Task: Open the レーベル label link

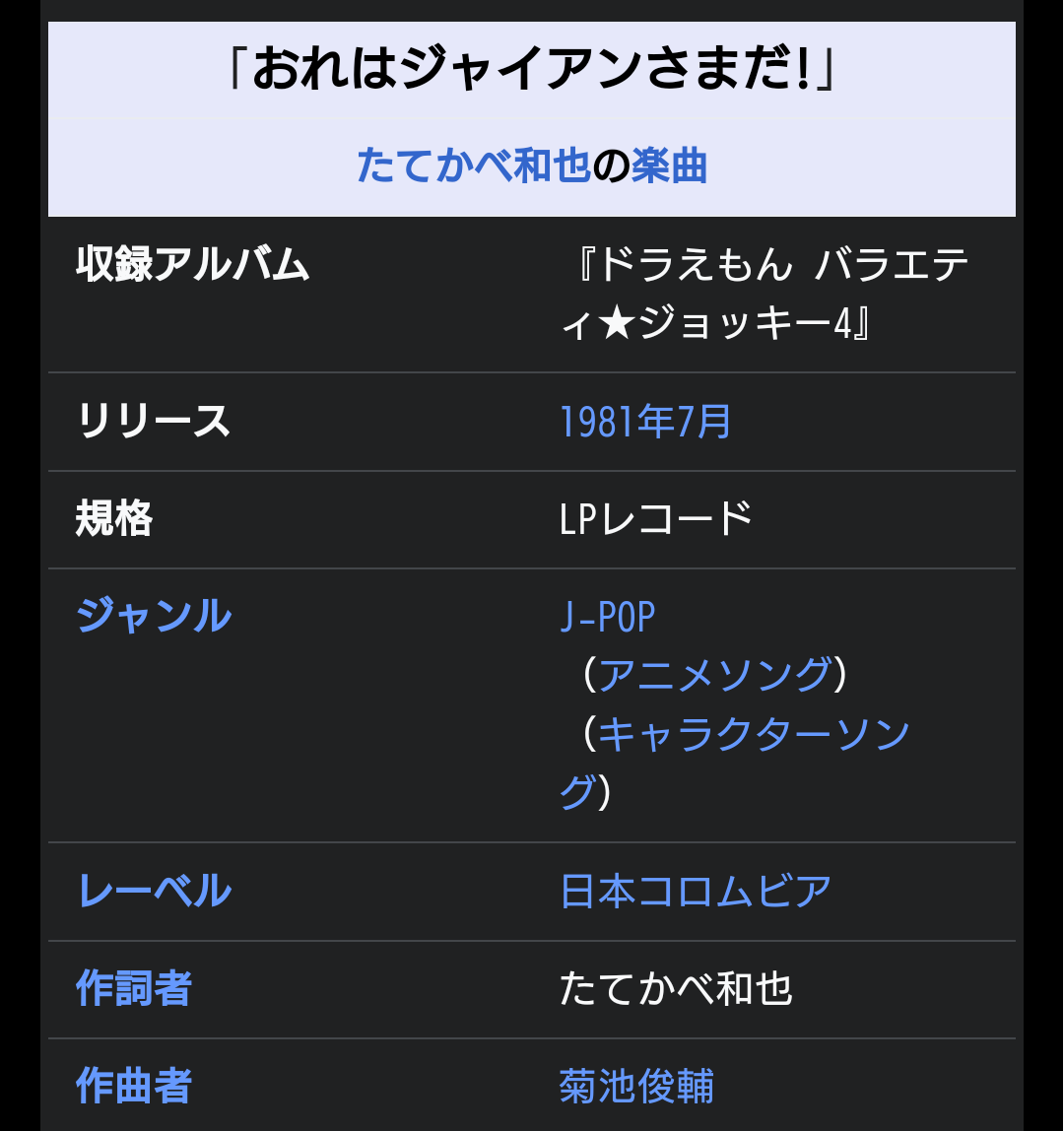Action: [x=154, y=891]
